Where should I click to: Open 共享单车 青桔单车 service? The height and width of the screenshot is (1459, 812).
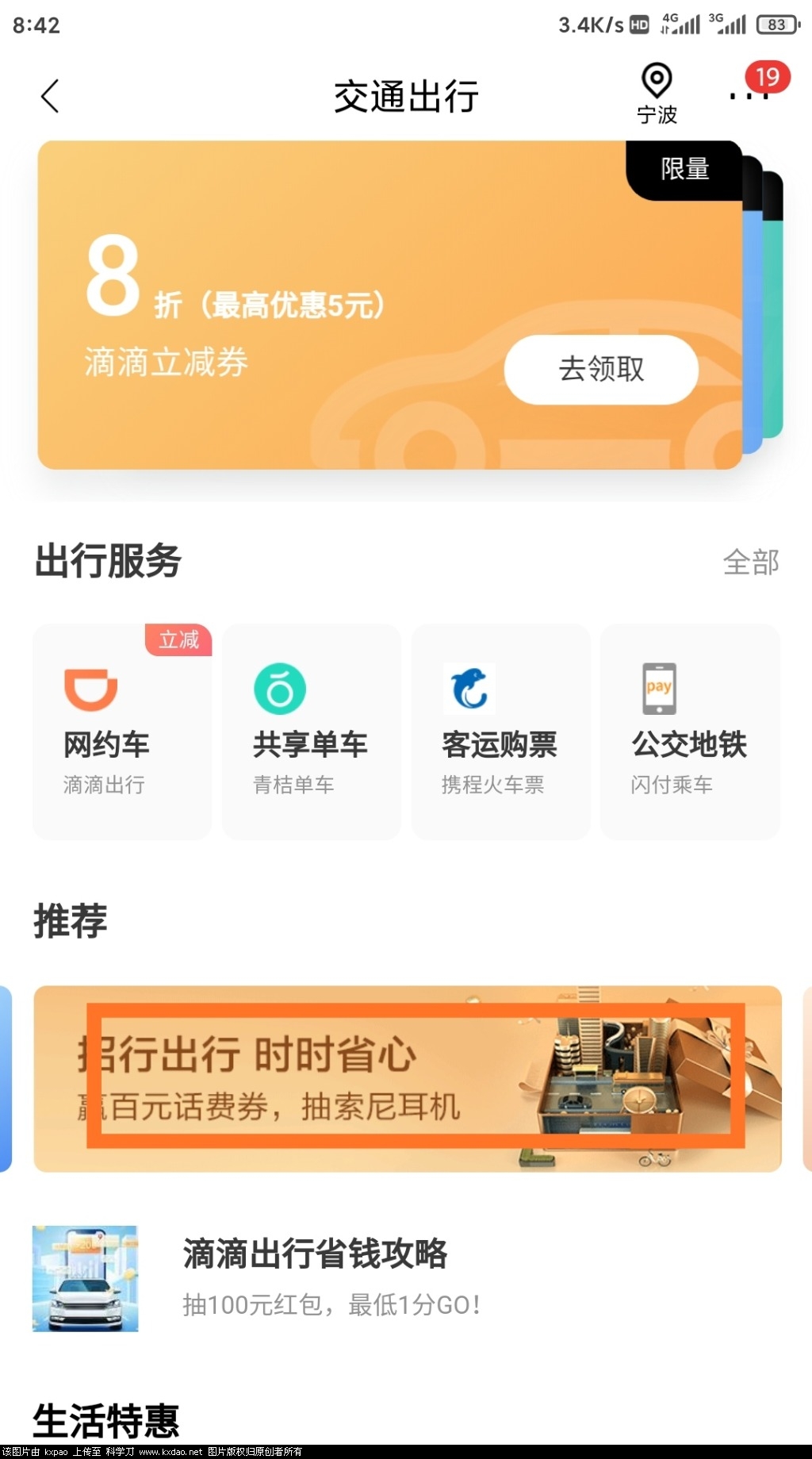pyautogui.click(x=311, y=731)
